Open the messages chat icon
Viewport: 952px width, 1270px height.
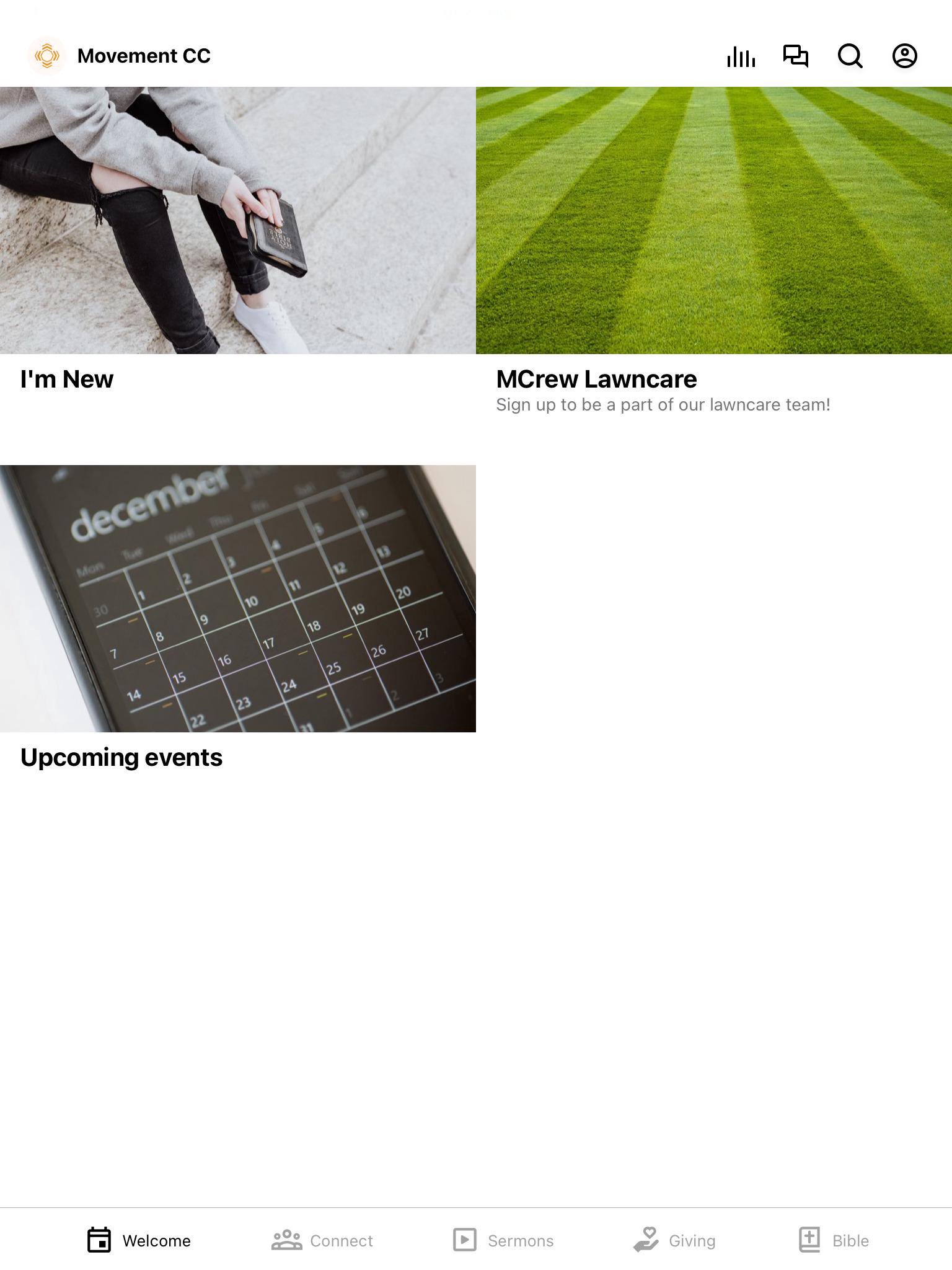click(795, 56)
